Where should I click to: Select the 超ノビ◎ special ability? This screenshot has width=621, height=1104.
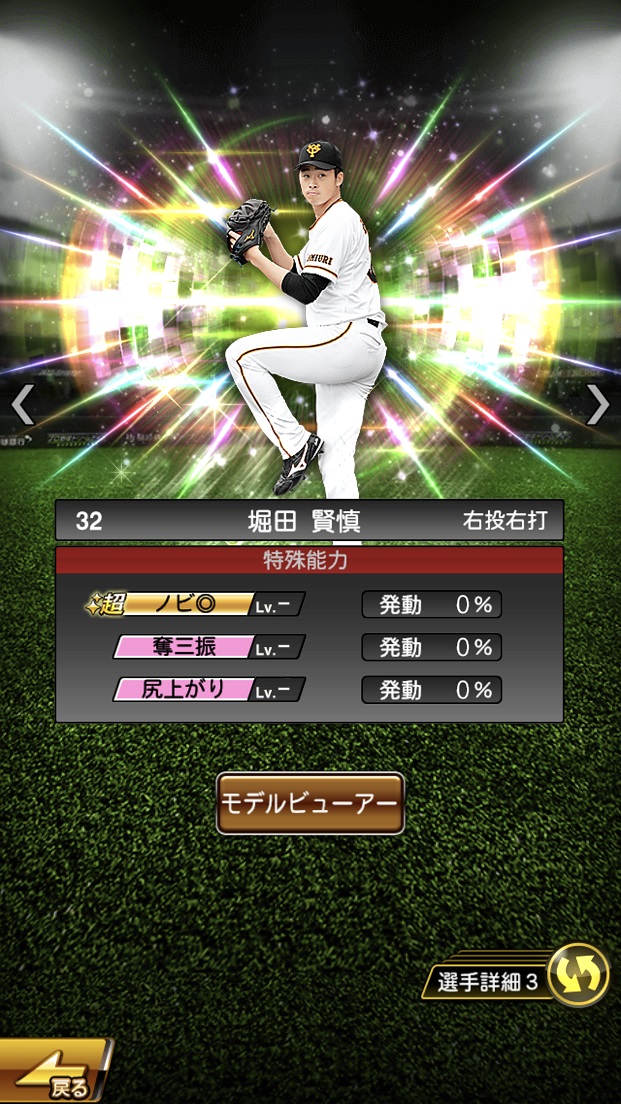(196, 604)
